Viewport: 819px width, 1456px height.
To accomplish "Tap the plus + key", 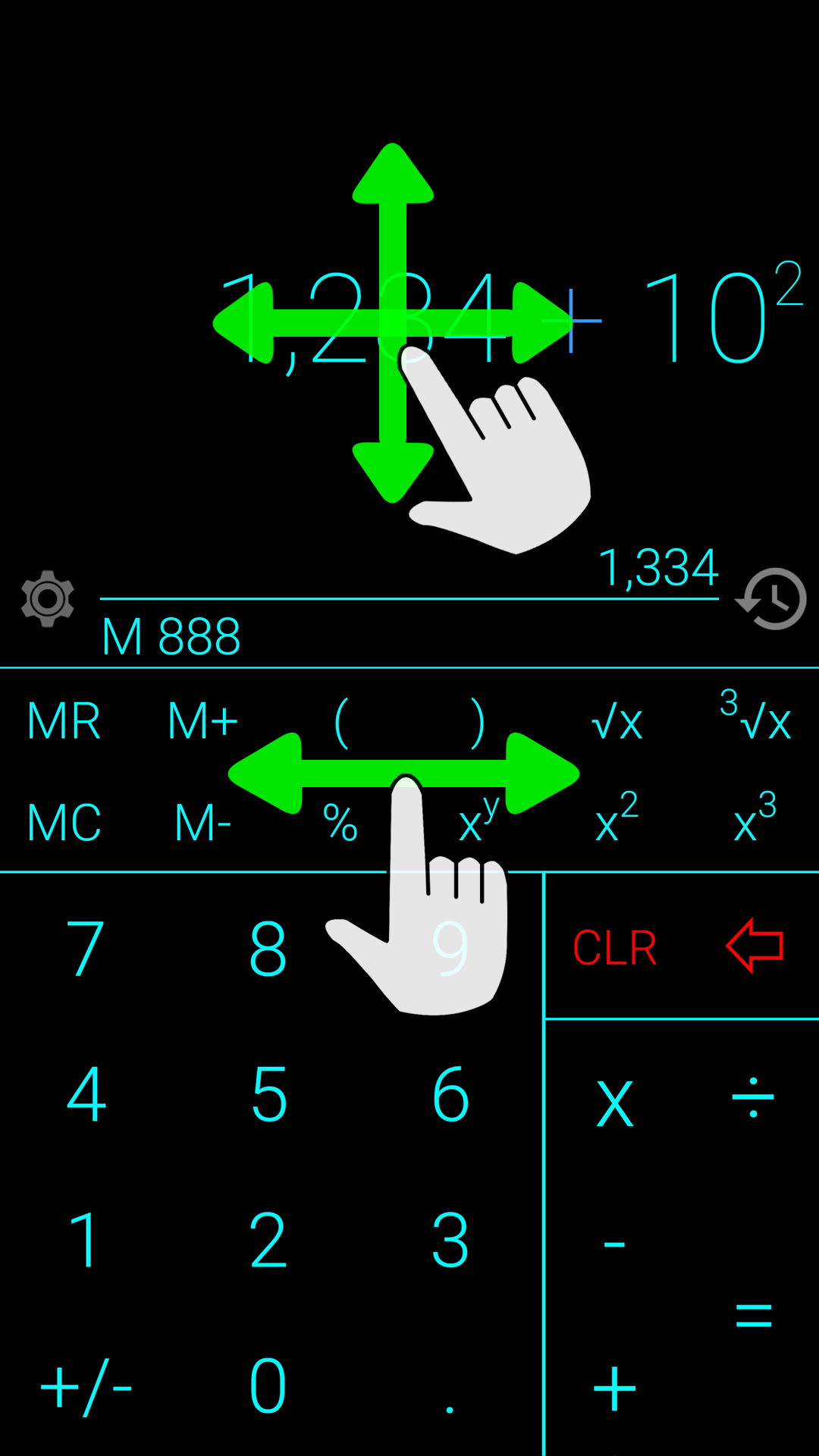I will tap(614, 1389).
